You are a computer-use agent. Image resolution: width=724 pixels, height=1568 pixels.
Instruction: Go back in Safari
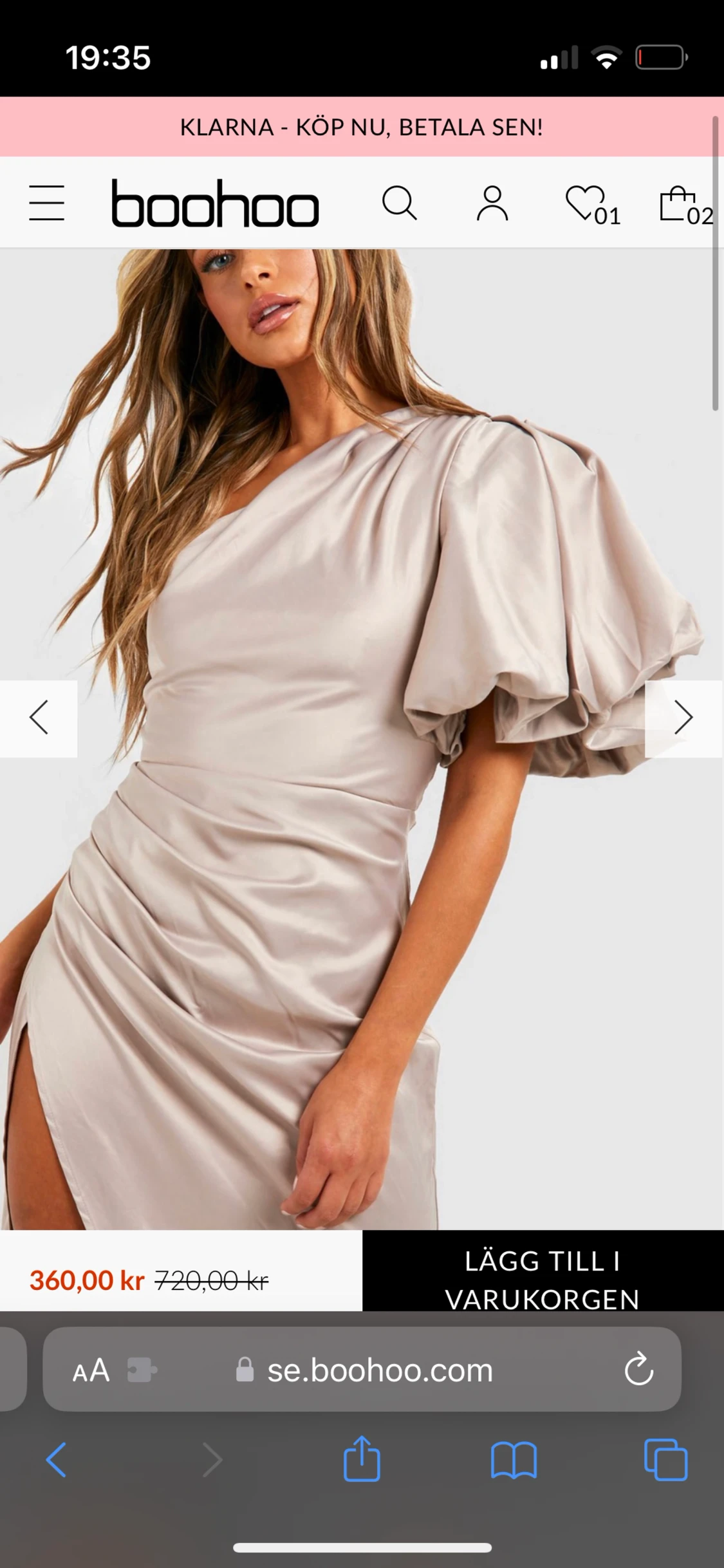(x=57, y=1460)
